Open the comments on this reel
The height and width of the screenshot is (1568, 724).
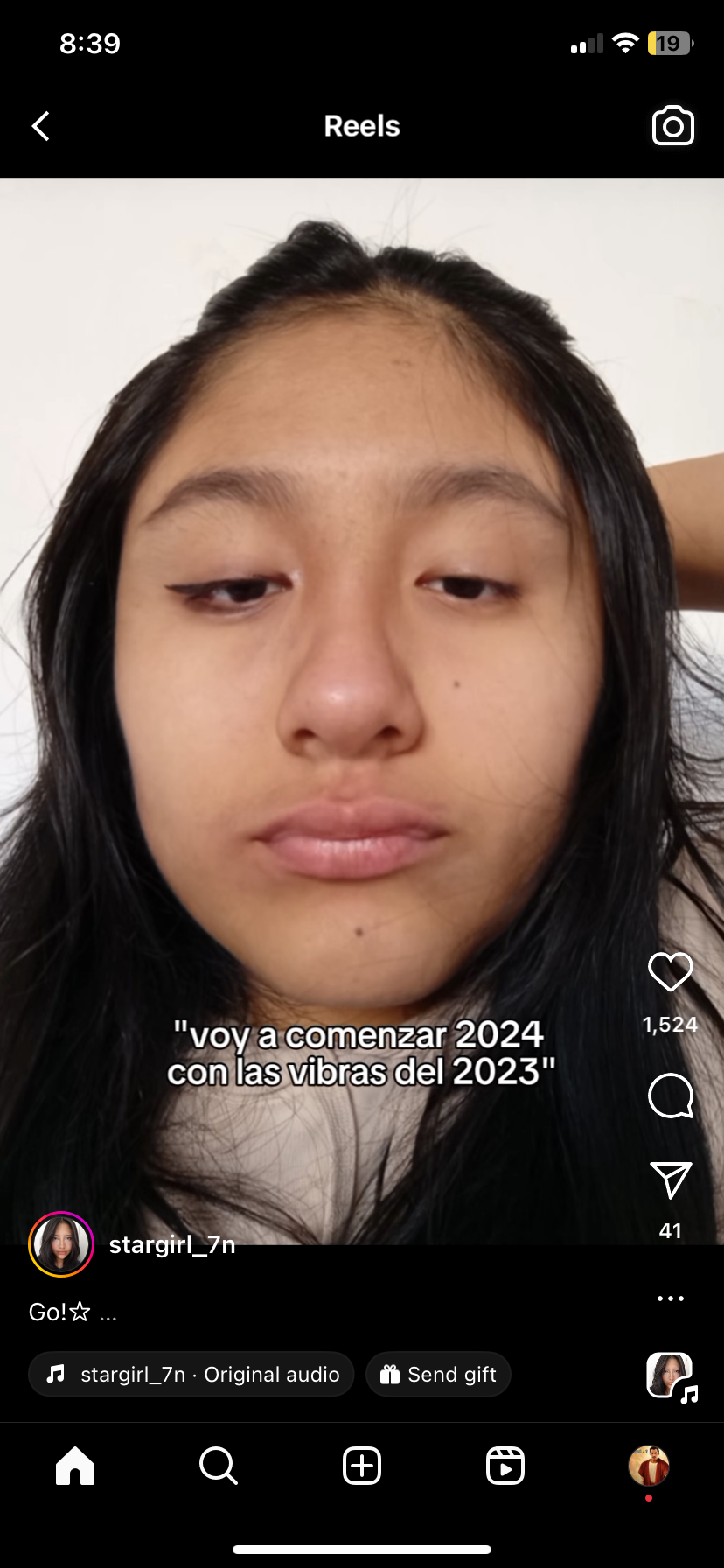click(670, 1095)
